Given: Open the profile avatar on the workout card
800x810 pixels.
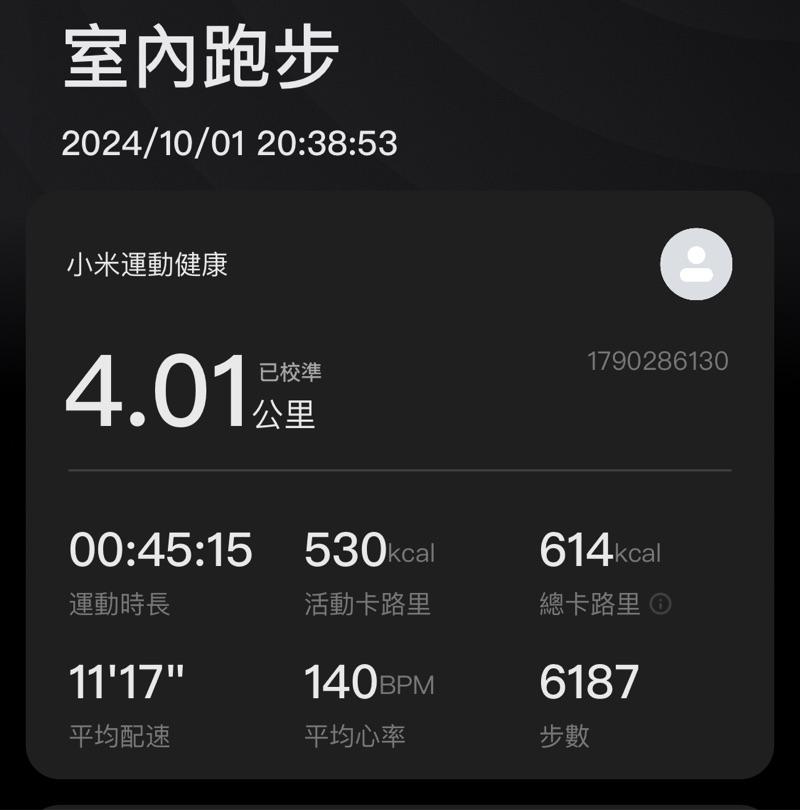Looking at the screenshot, I should tap(696, 265).
